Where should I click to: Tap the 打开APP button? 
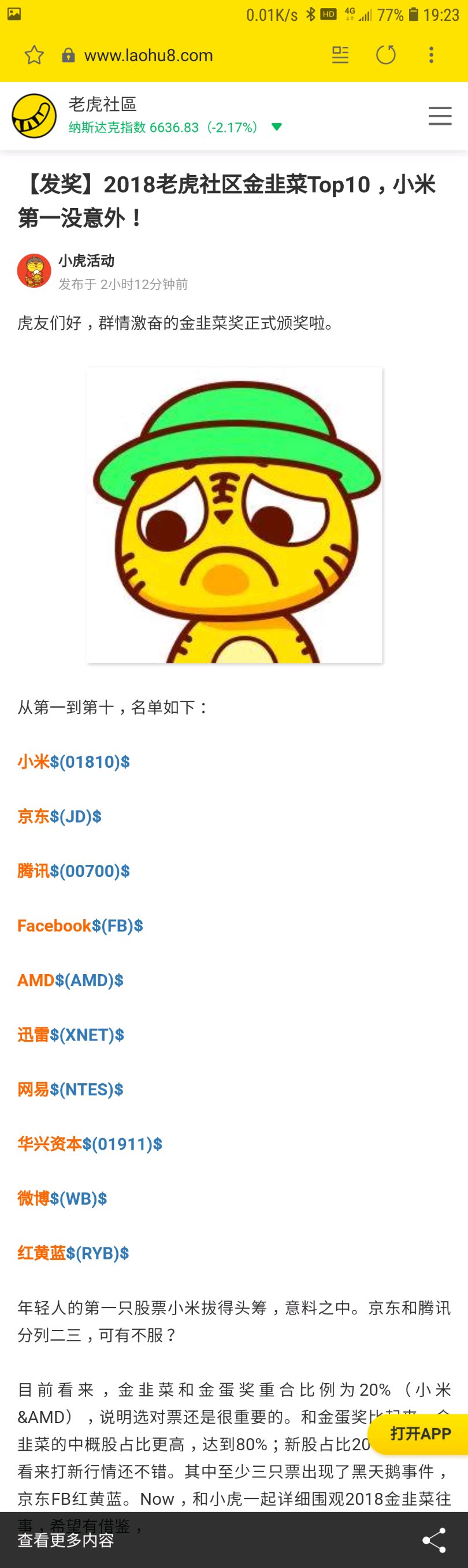click(x=419, y=1433)
